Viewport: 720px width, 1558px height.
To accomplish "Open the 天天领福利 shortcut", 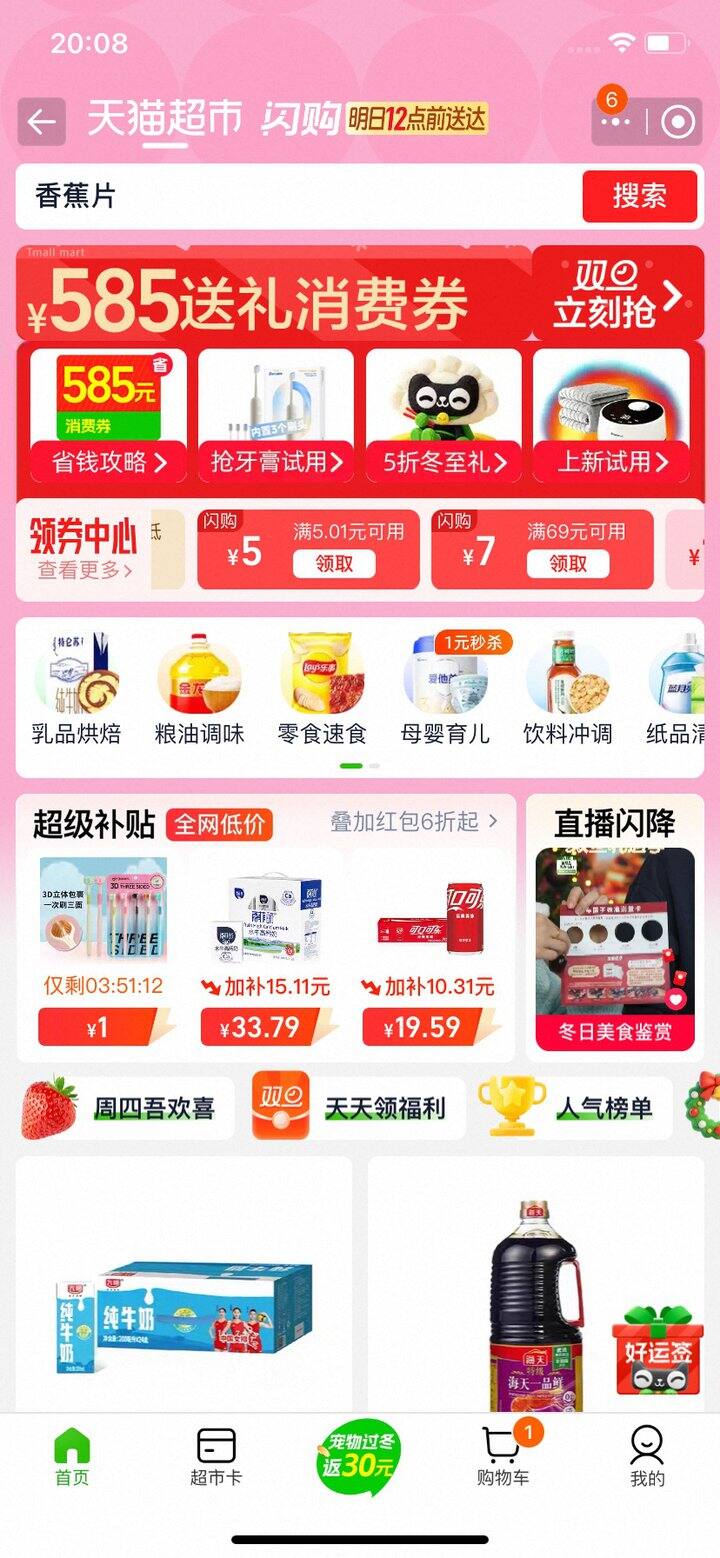I will point(356,1108).
